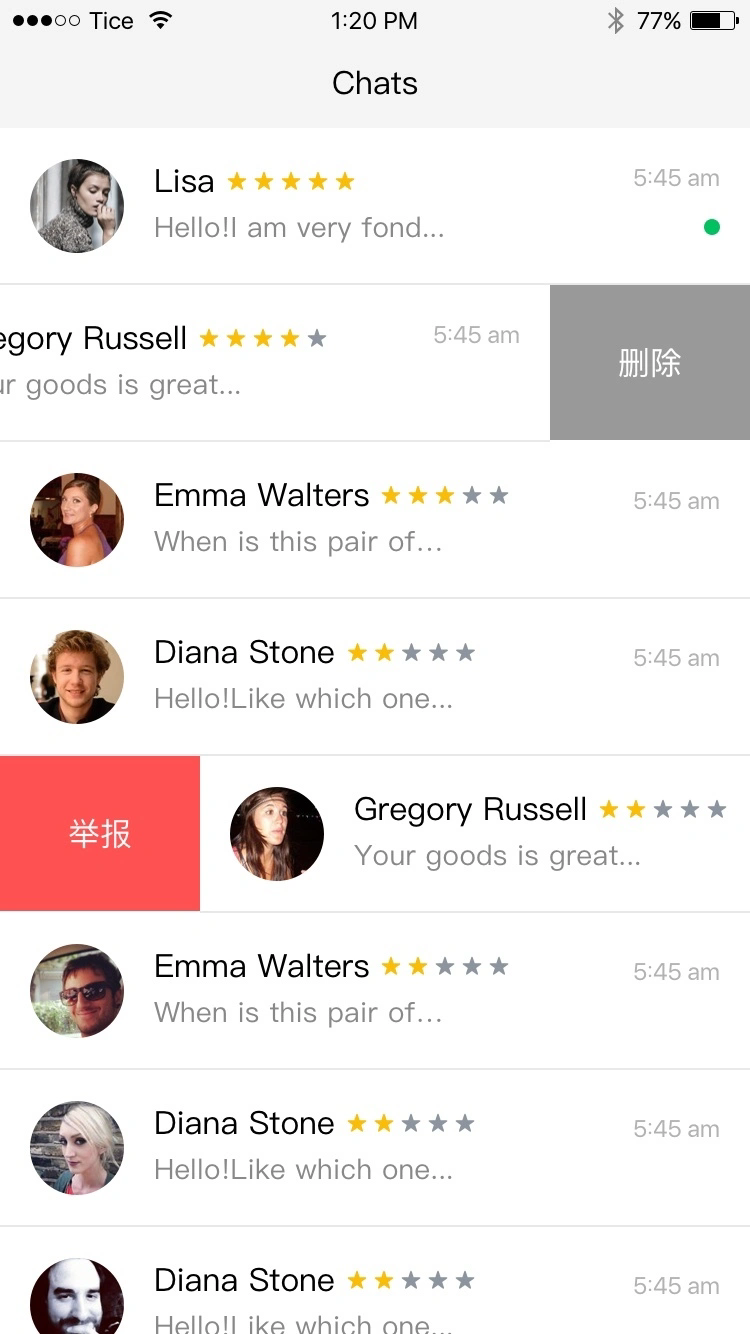Tap the 5:45 am timestamp on Lisa's chat
Screen dimensions: 750x1334
tap(676, 177)
